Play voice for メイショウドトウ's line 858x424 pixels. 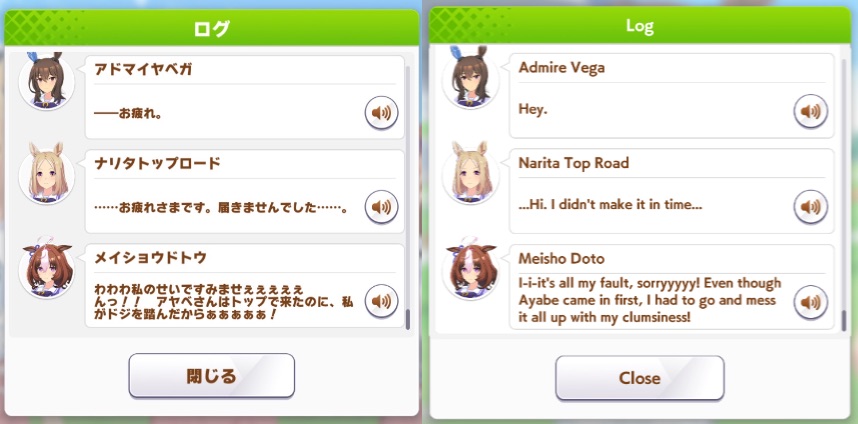coord(381,301)
